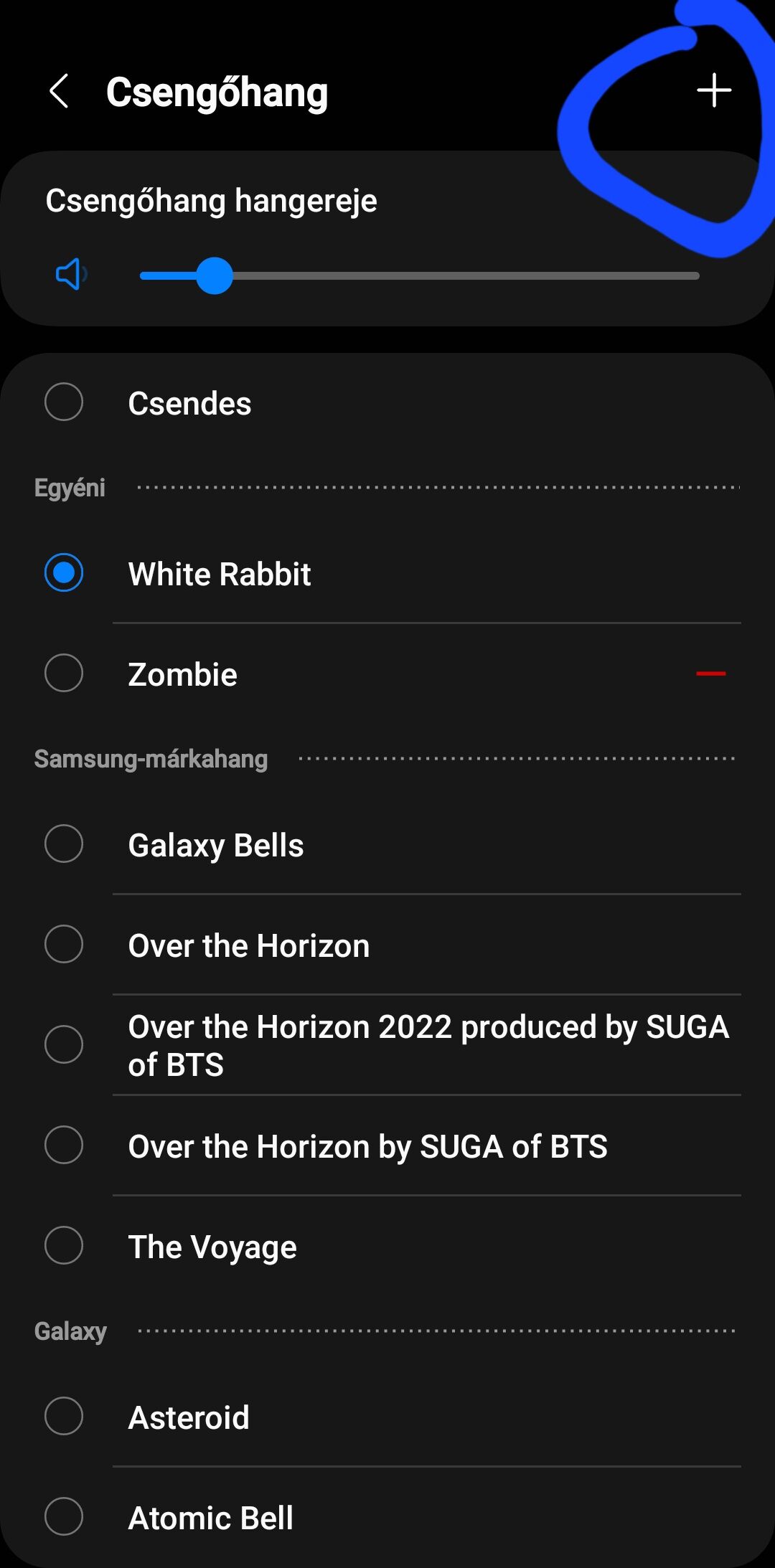Pick Over the Horizon 2022 produced by SUGA
775x1568 pixels.
pos(387,1045)
